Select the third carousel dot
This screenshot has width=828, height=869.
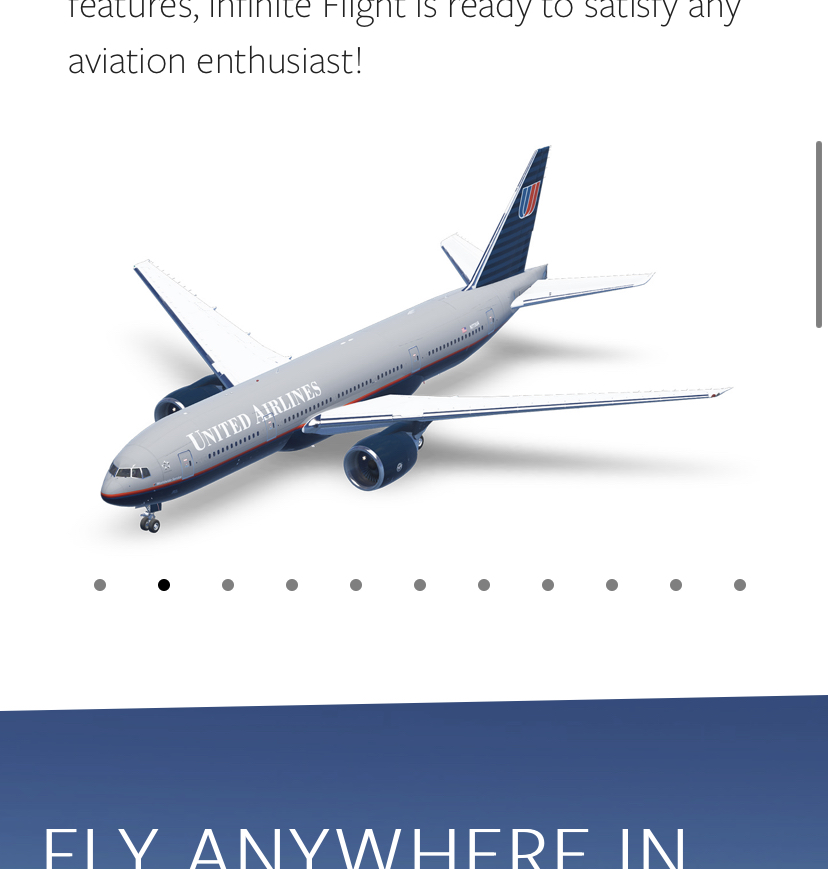click(228, 585)
